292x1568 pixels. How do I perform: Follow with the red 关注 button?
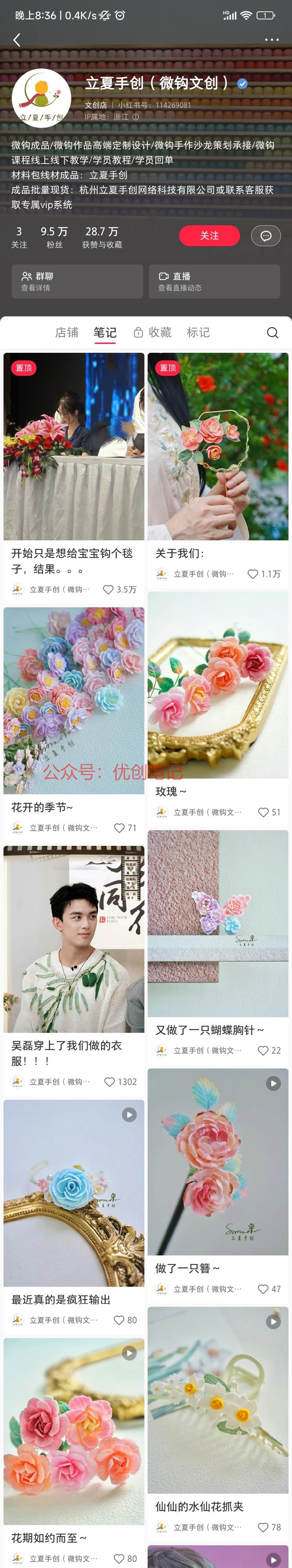coord(209,236)
